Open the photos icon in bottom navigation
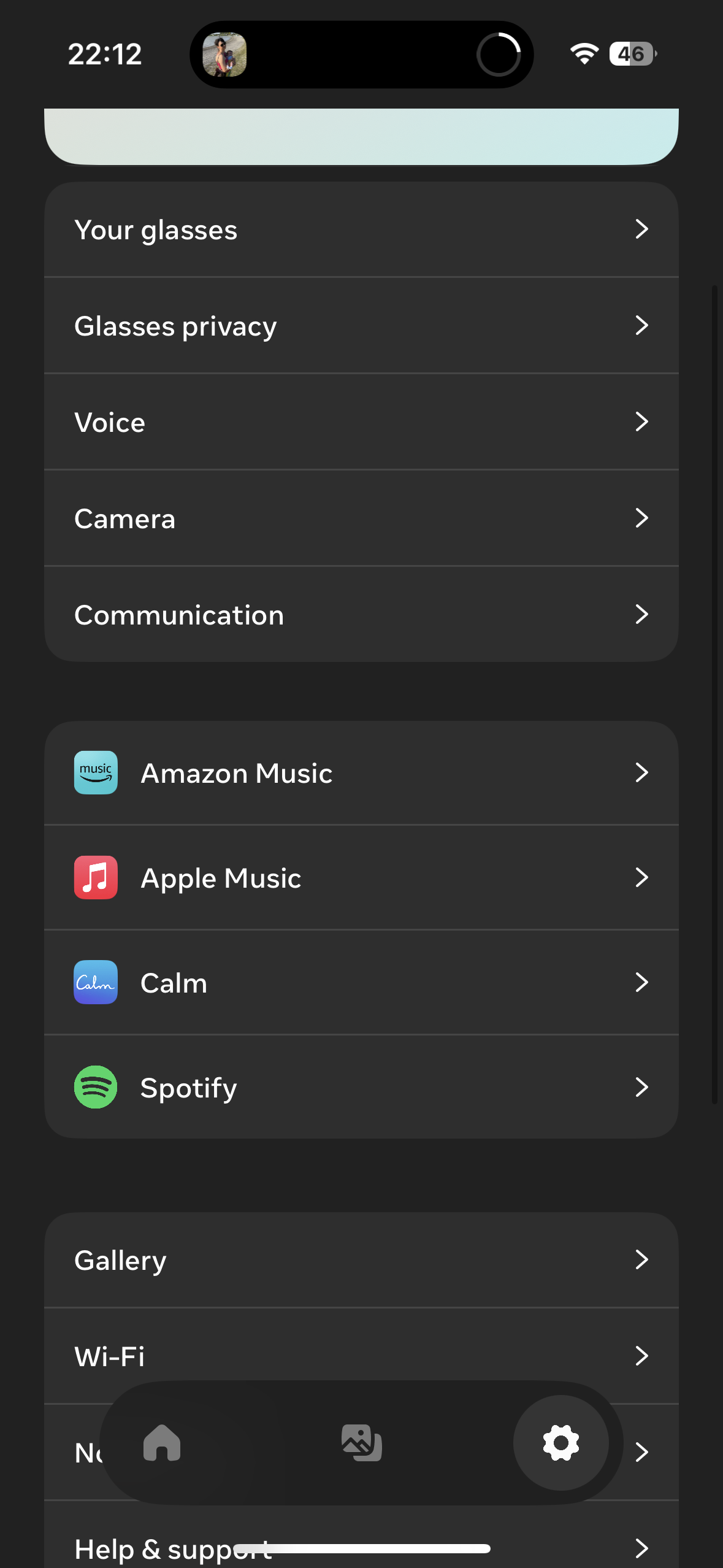723x1568 pixels. (x=361, y=1443)
